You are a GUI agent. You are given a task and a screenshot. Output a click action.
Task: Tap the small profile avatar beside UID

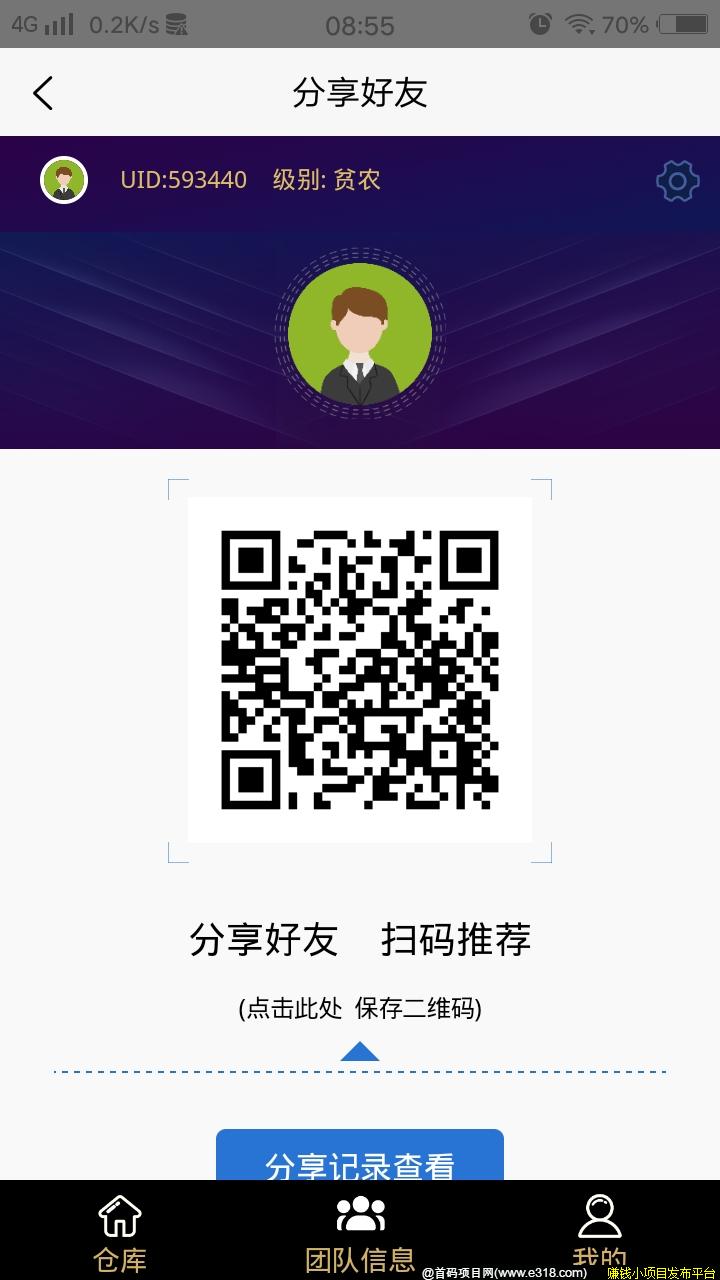(64, 181)
